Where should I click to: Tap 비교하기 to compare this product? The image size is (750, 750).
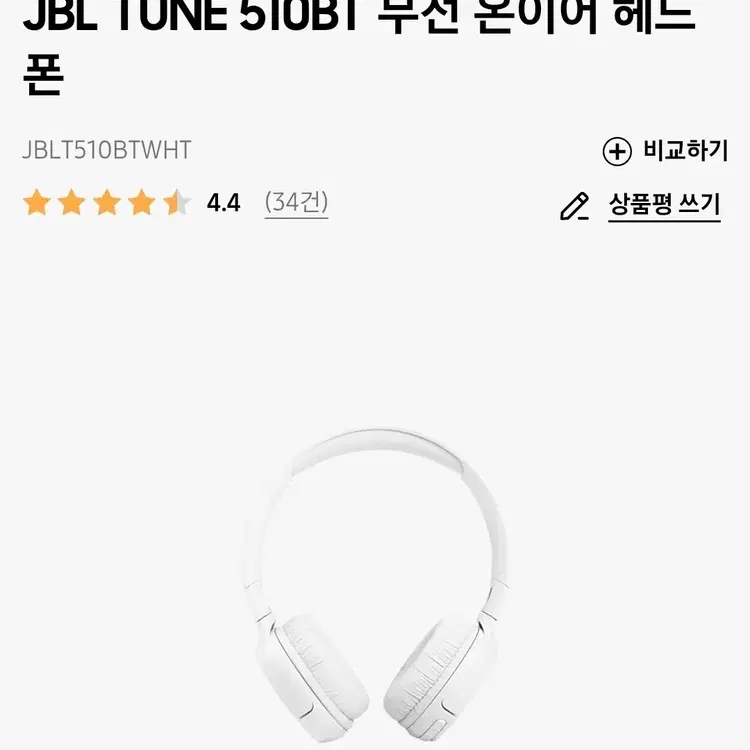pos(665,151)
